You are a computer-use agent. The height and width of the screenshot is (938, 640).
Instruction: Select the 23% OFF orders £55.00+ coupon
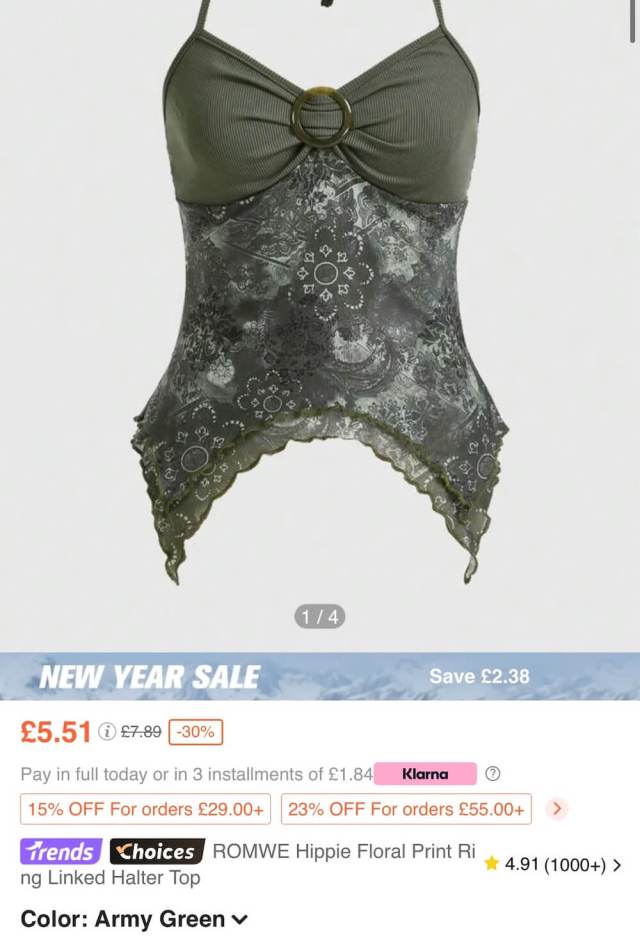pos(406,809)
